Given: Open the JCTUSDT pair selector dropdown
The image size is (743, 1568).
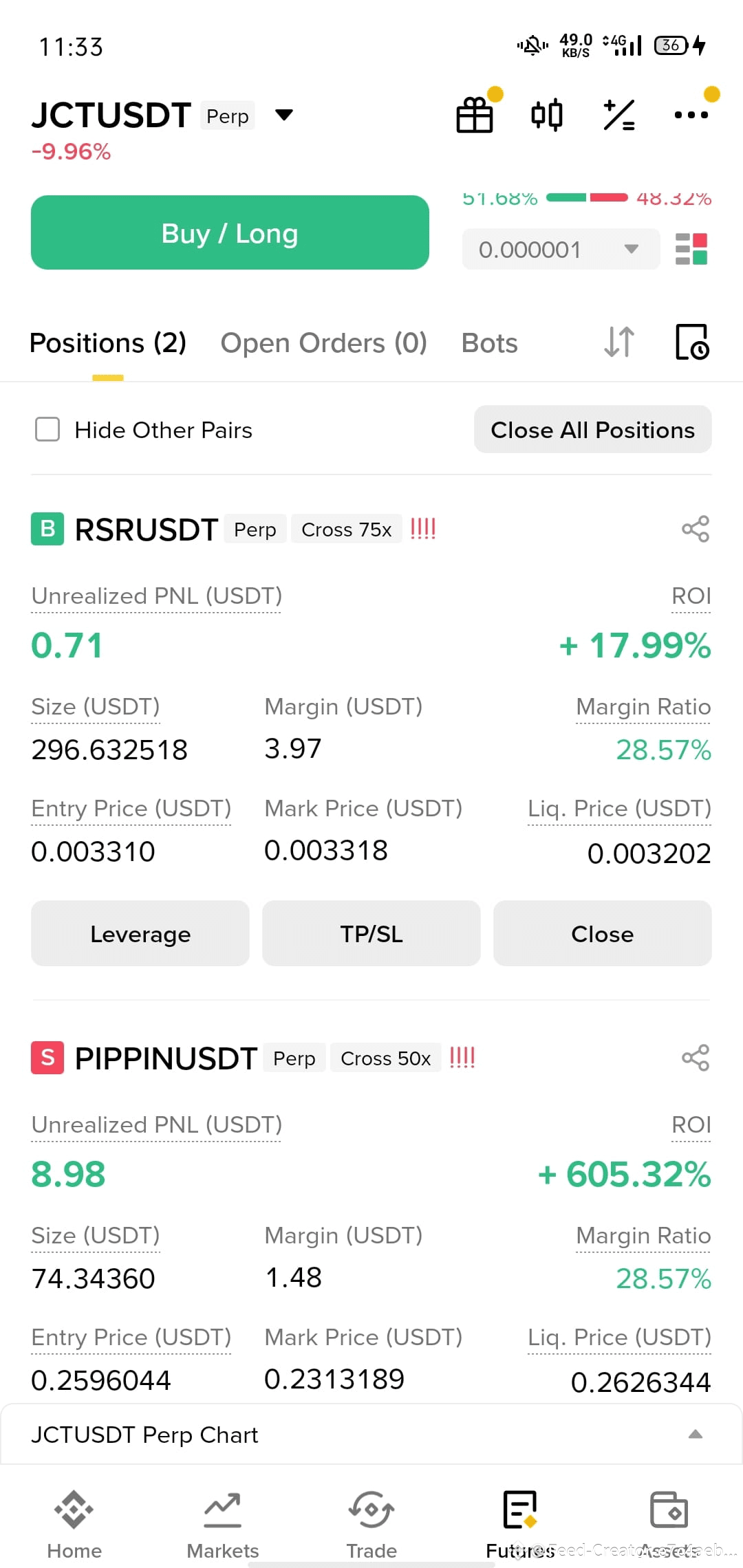Looking at the screenshot, I should coord(283,115).
